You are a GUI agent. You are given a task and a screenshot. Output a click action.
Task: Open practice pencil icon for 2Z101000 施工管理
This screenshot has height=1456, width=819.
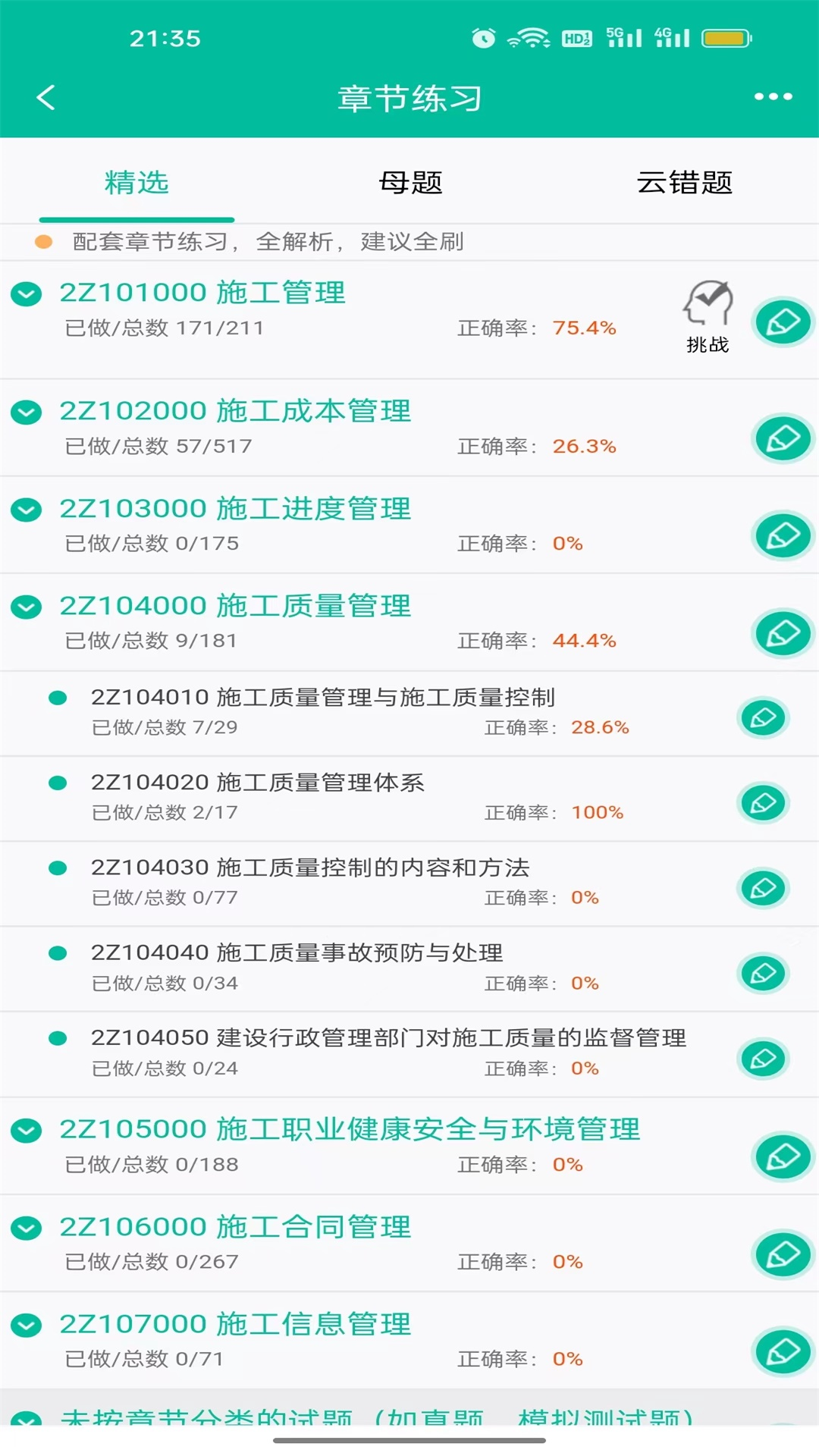coord(783,322)
